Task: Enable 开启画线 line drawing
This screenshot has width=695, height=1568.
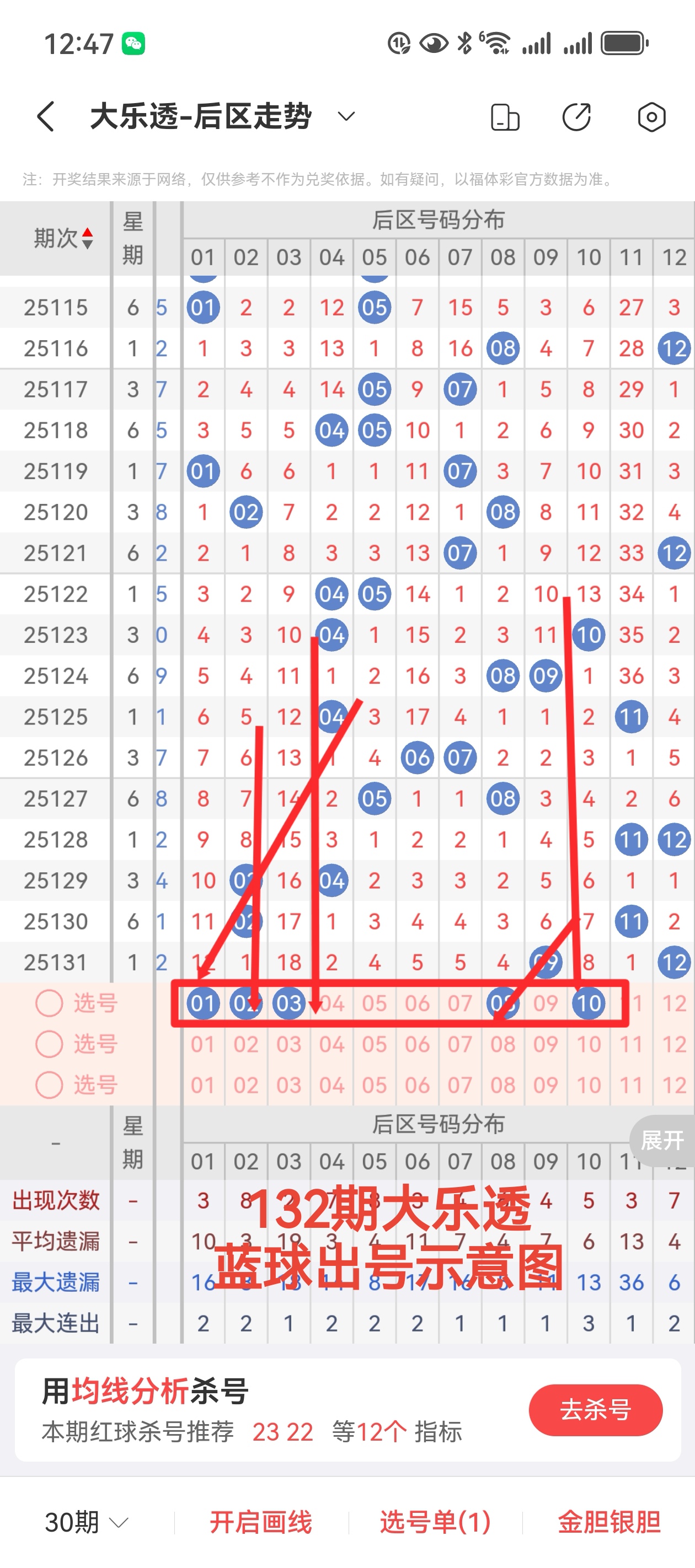Action: (261, 1522)
